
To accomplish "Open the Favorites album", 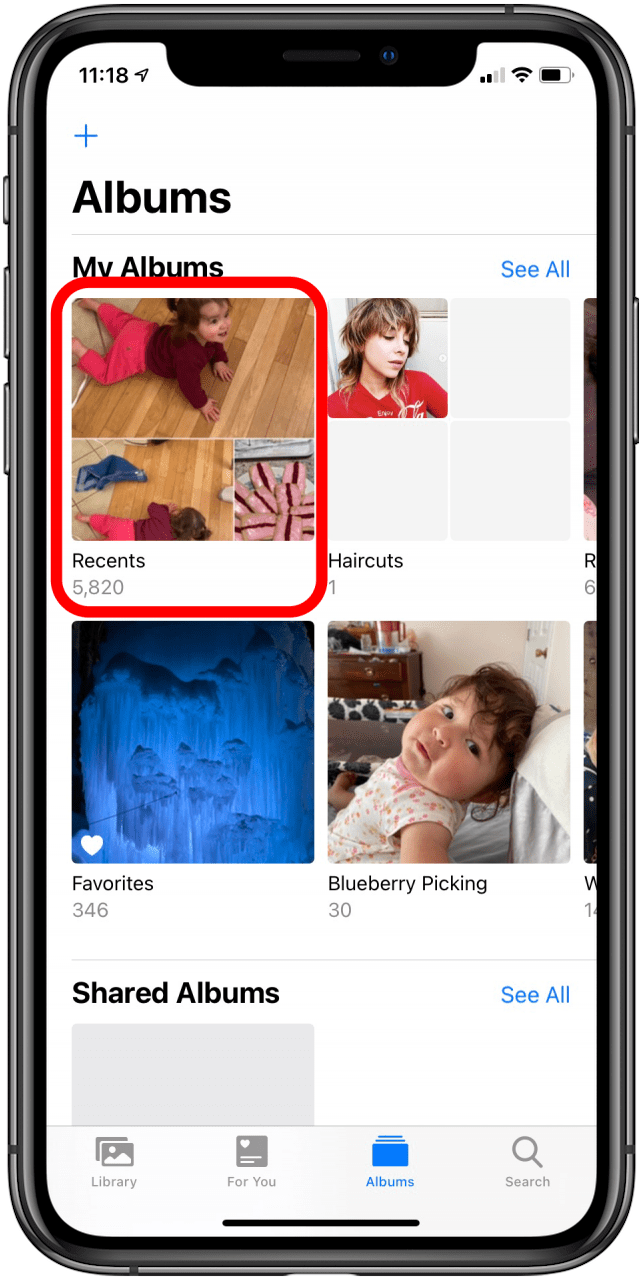I will (x=193, y=742).
